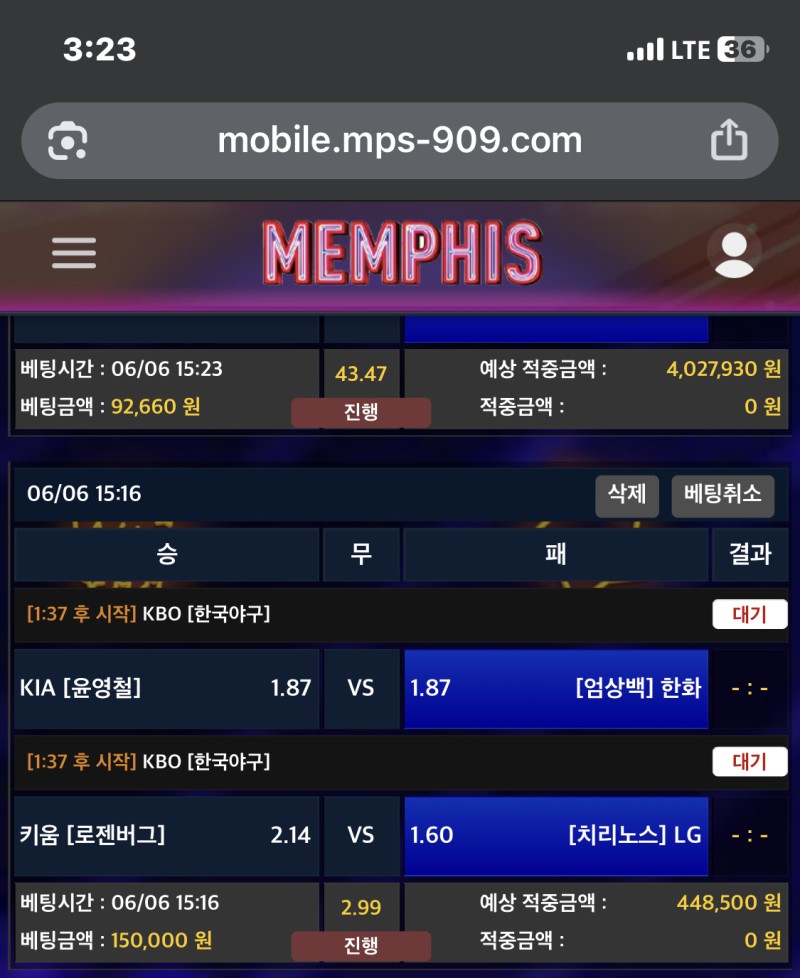Share the page from the address bar
Screen dimensions: 800x978
(729, 140)
